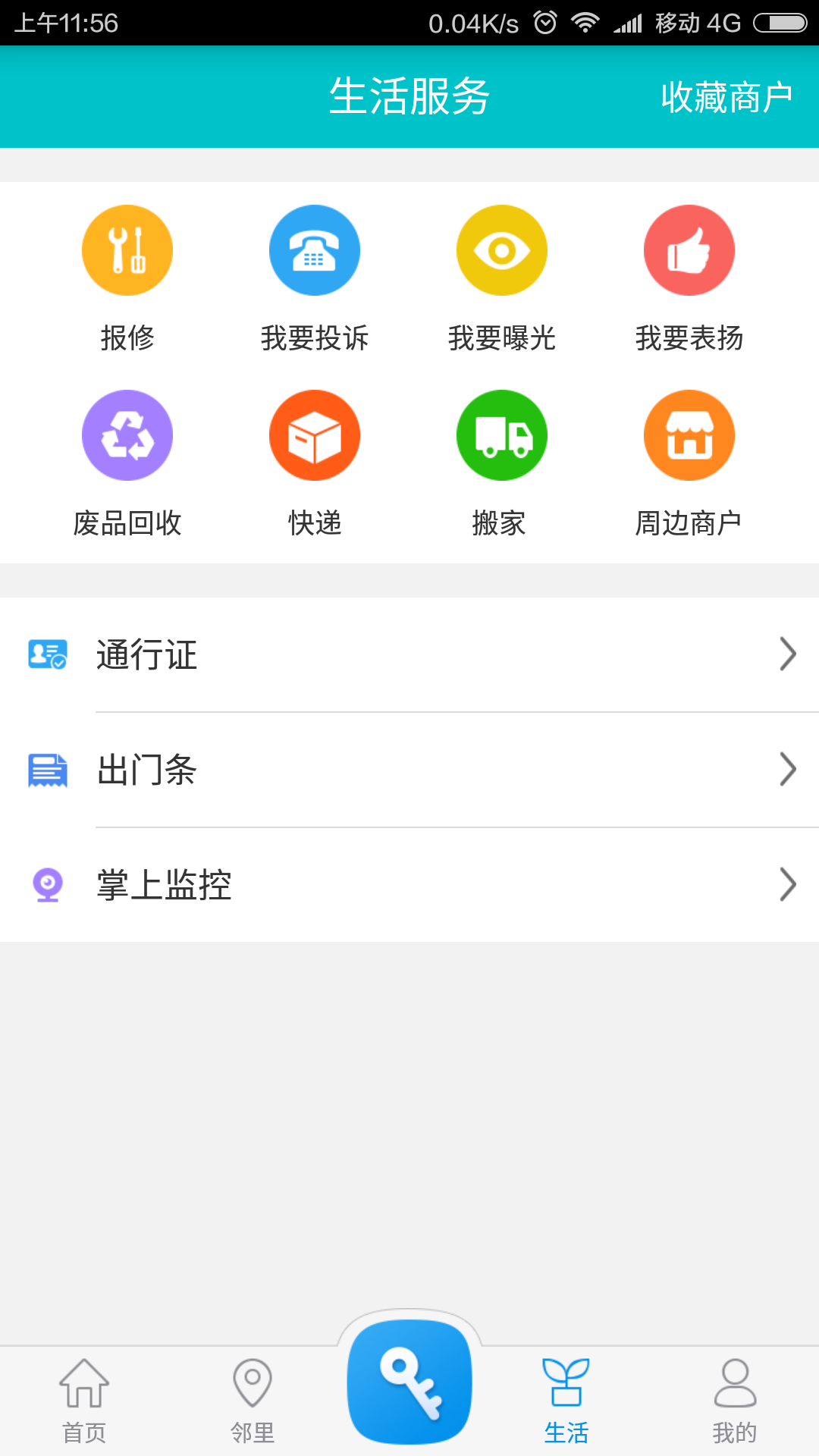
Task: Tap the 搬家 moving service
Action: point(501,436)
